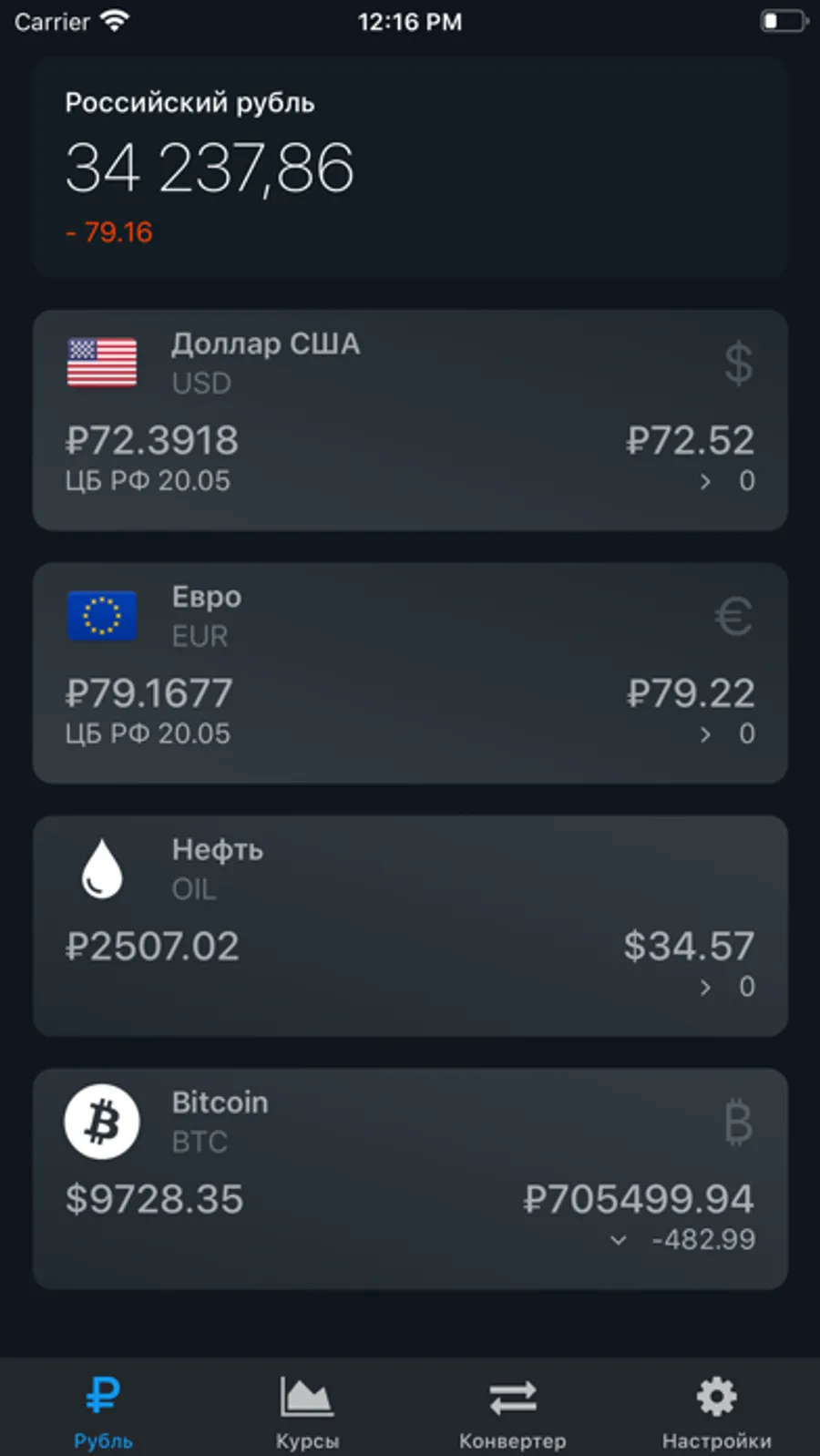
Task: Tap the Bitcoin BTC card
Action: pyautogui.click(x=410, y=1178)
